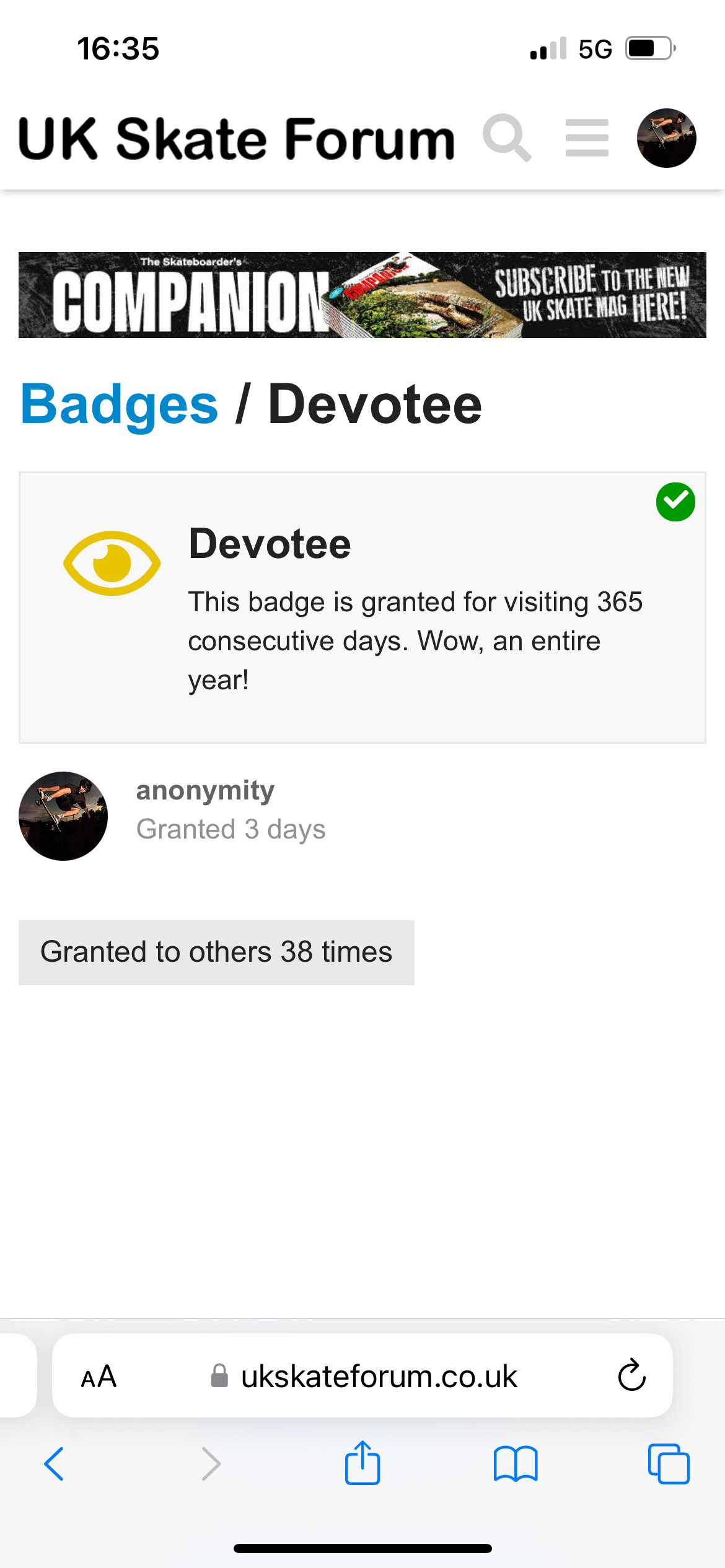This screenshot has height=1568, width=725.
Task: Show all open browser tabs
Action: point(669,1464)
